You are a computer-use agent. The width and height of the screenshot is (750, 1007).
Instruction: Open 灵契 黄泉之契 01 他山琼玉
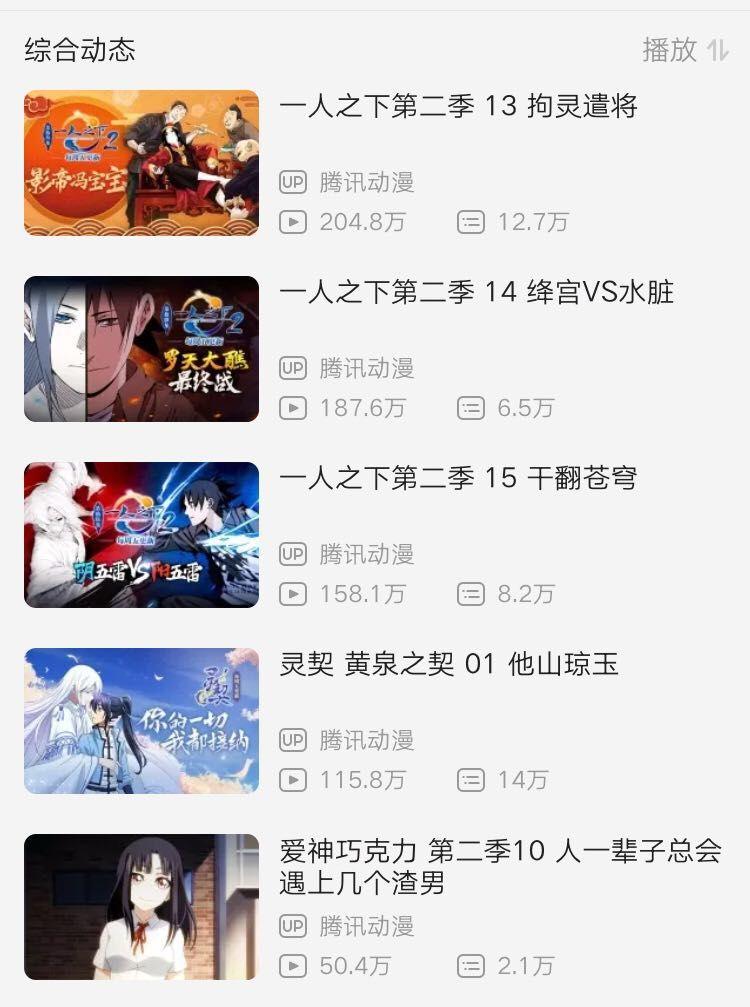141,721
